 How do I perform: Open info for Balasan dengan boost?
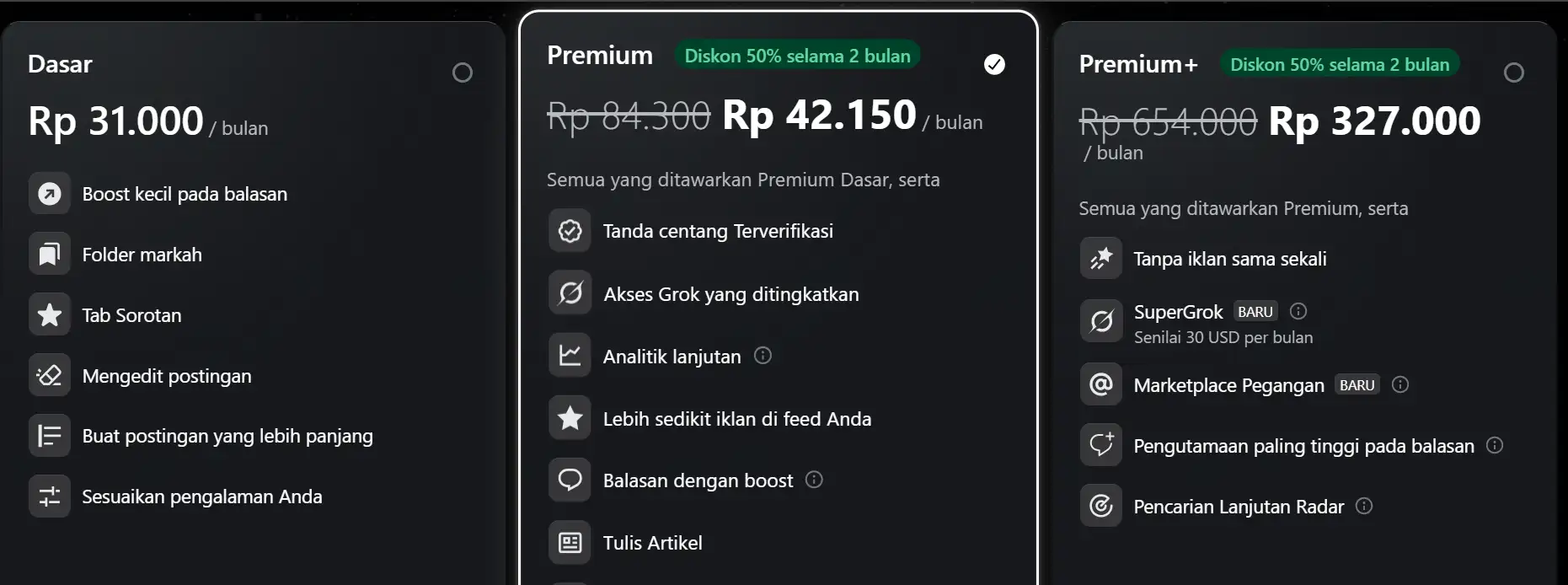pos(814,480)
